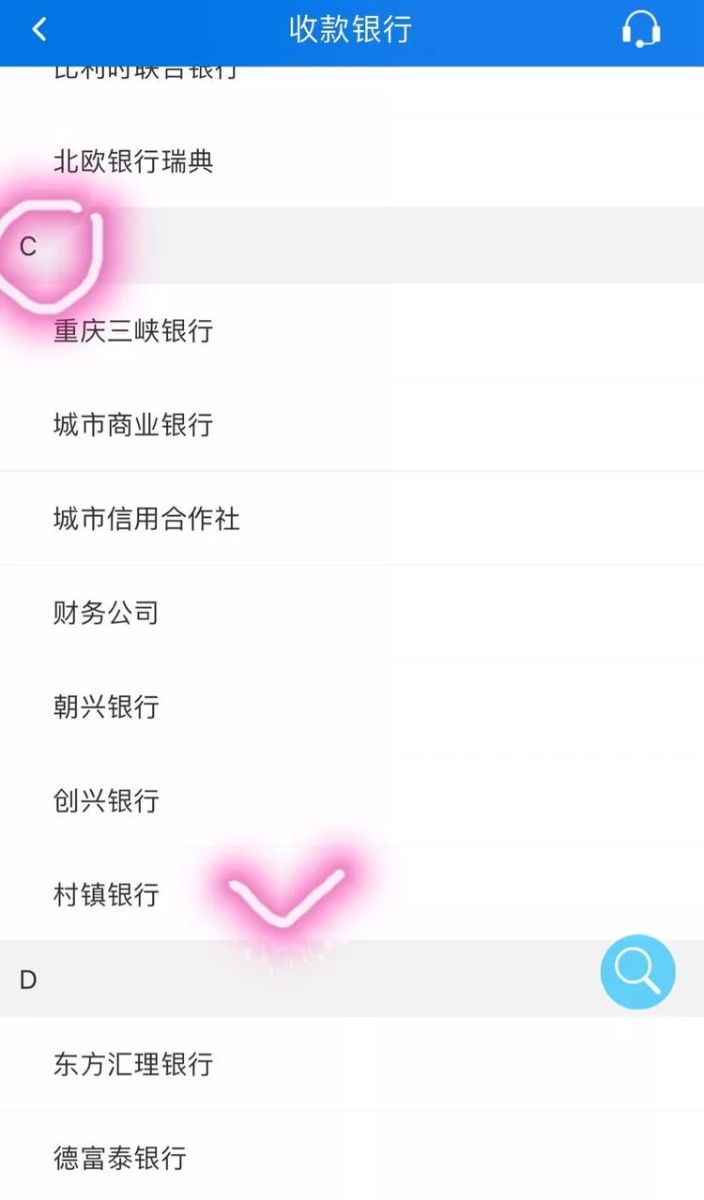Open customer service headset icon

640,29
